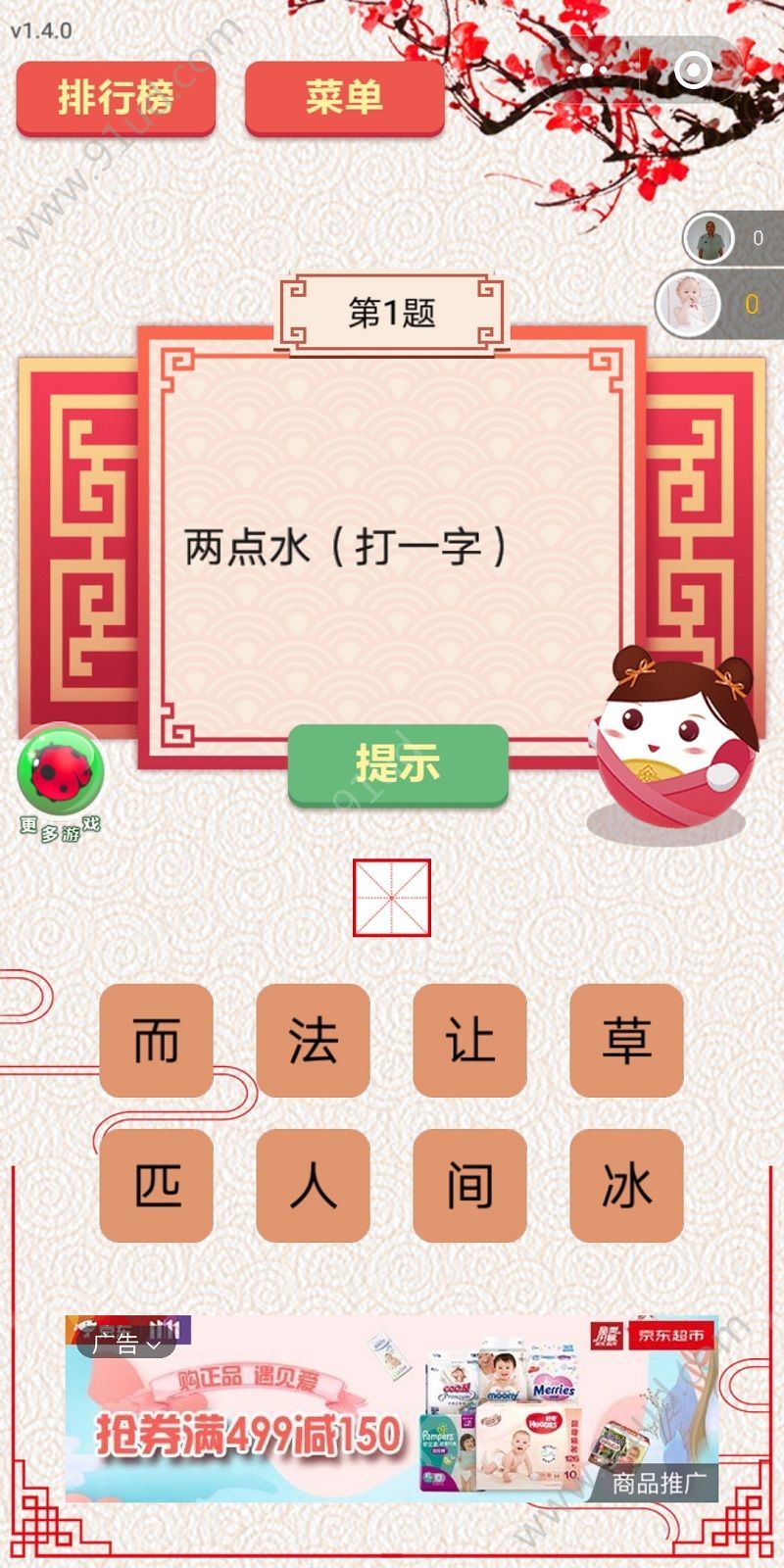The height and width of the screenshot is (1568, 784).
Task: Choose the character 草
Action: [626, 1040]
